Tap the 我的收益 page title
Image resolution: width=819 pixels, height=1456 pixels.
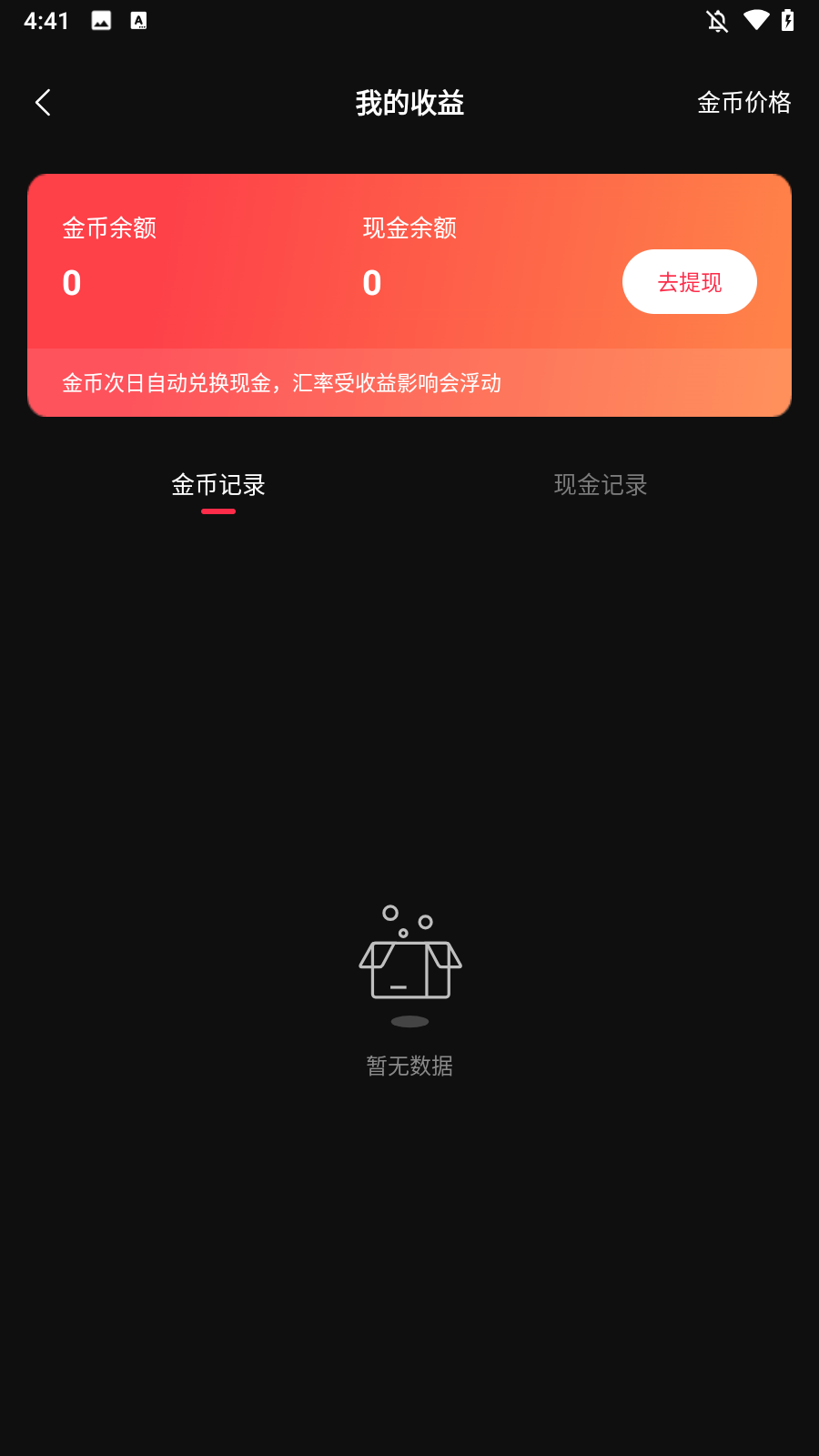pyautogui.click(x=409, y=103)
